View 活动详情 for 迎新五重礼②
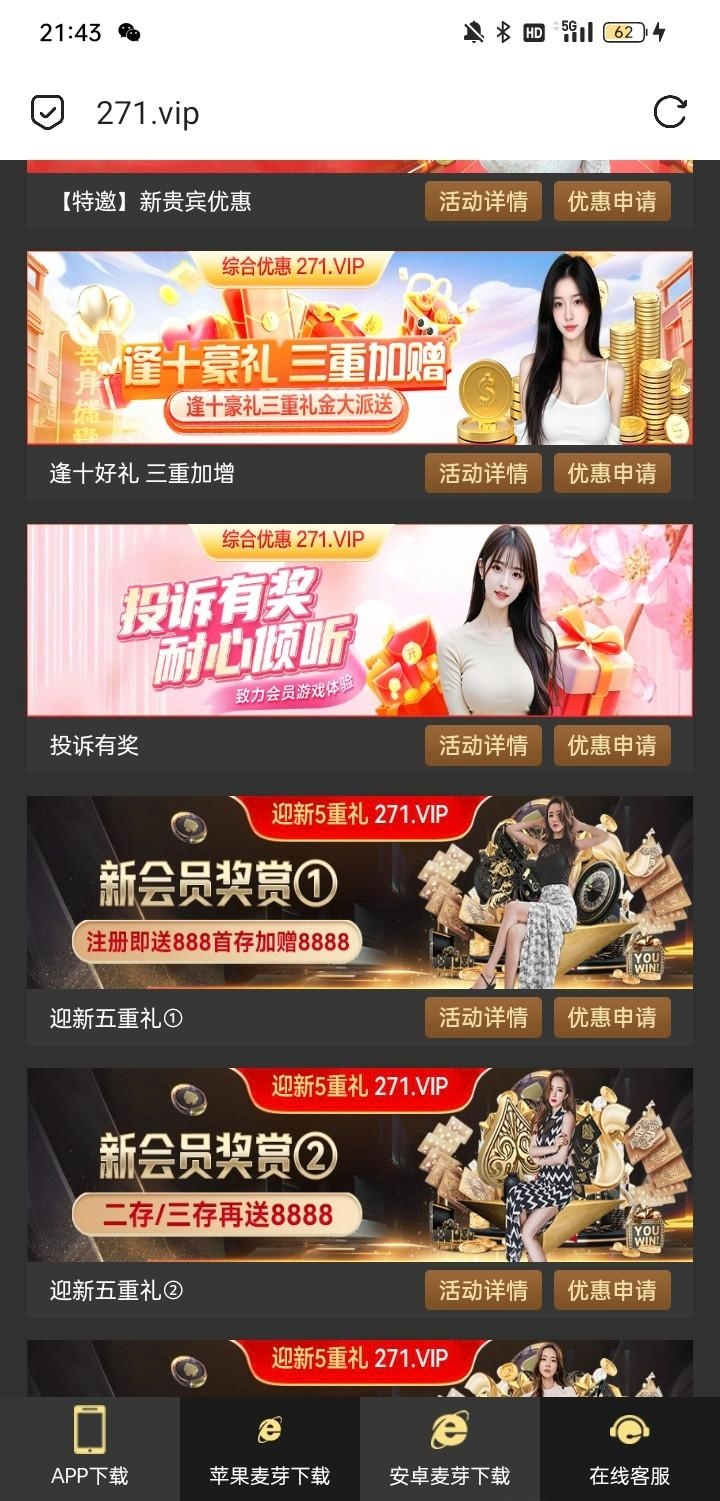The width and height of the screenshot is (720, 1501). tap(483, 1290)
